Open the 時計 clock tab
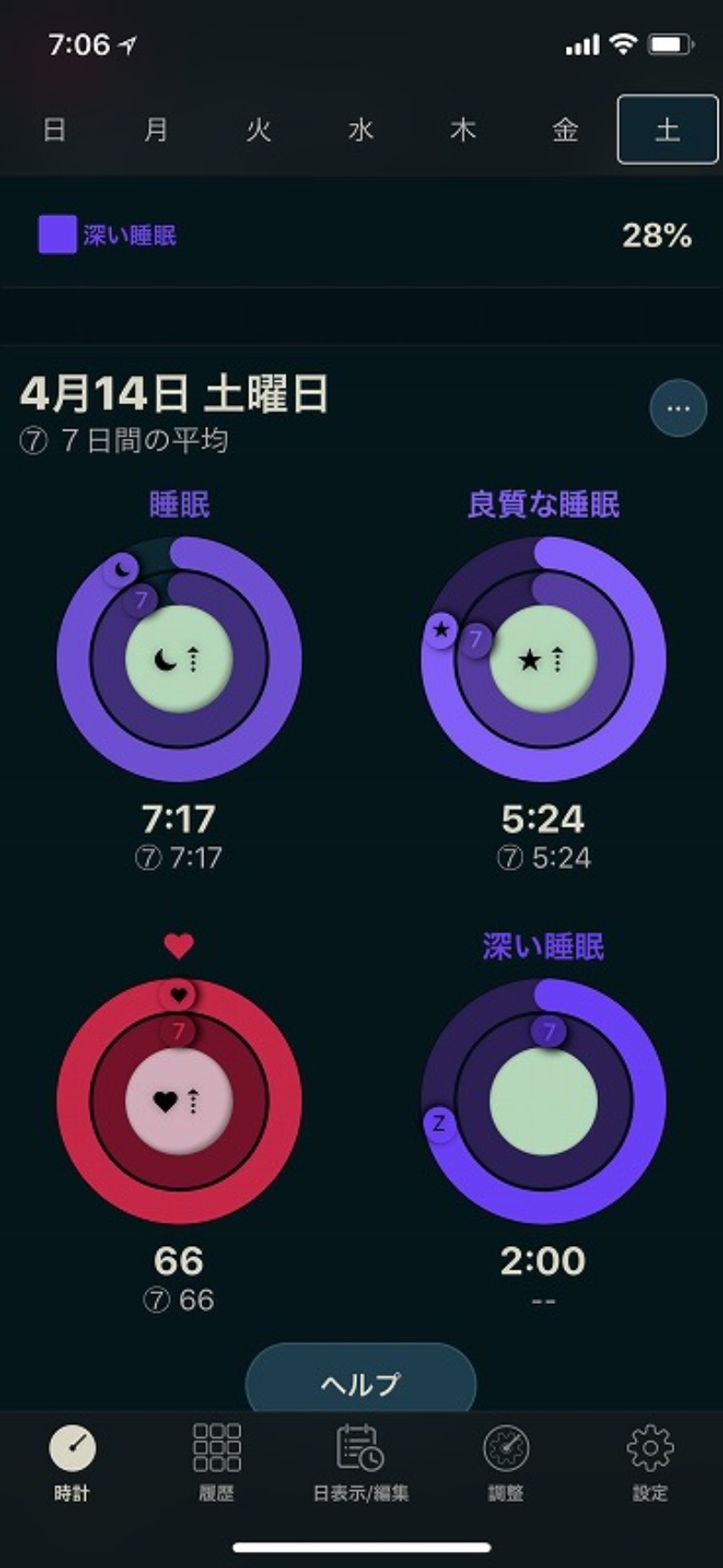723x1568 pixels. point(72,1462)
